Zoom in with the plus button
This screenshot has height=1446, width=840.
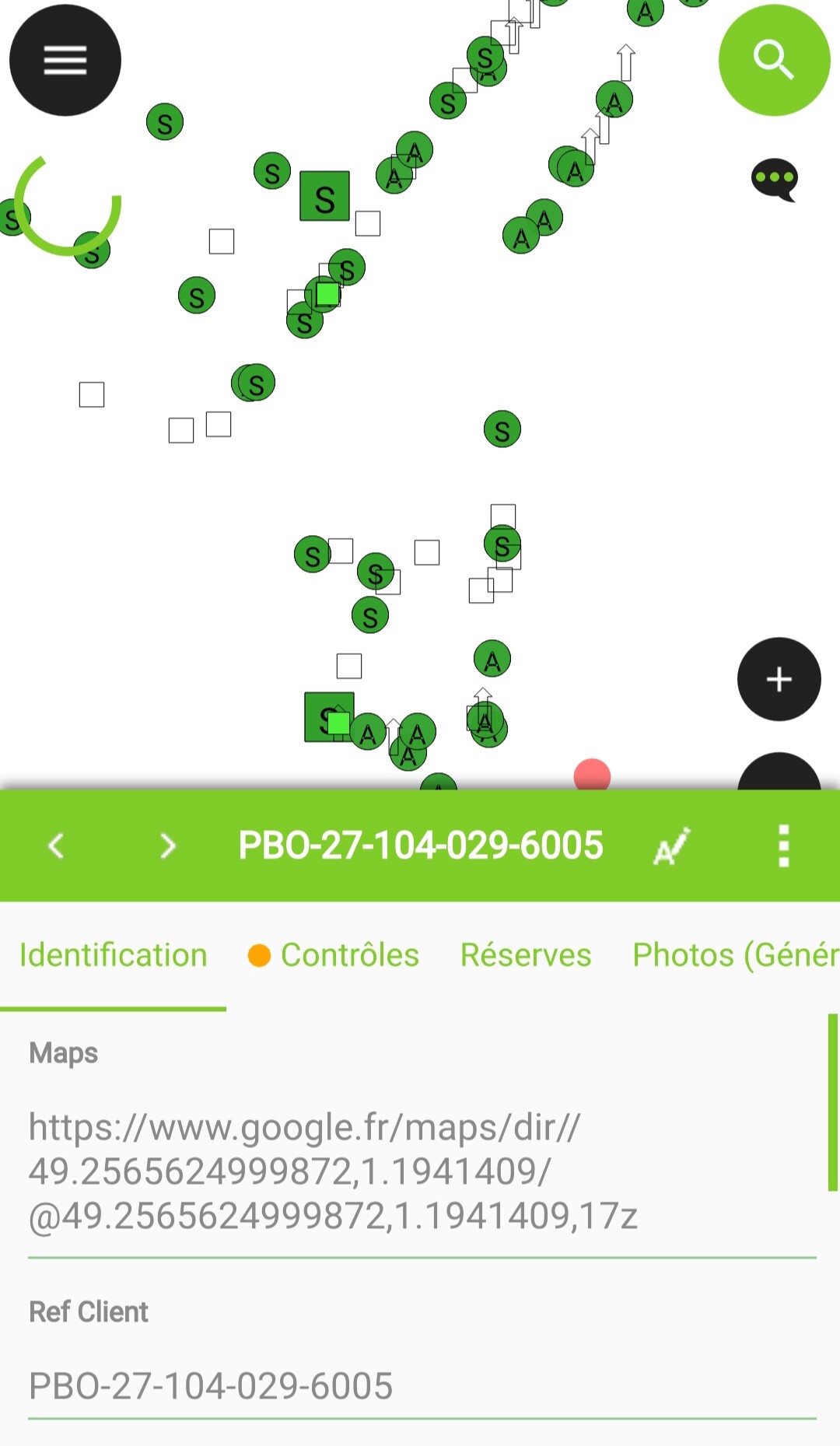point(779,679)
